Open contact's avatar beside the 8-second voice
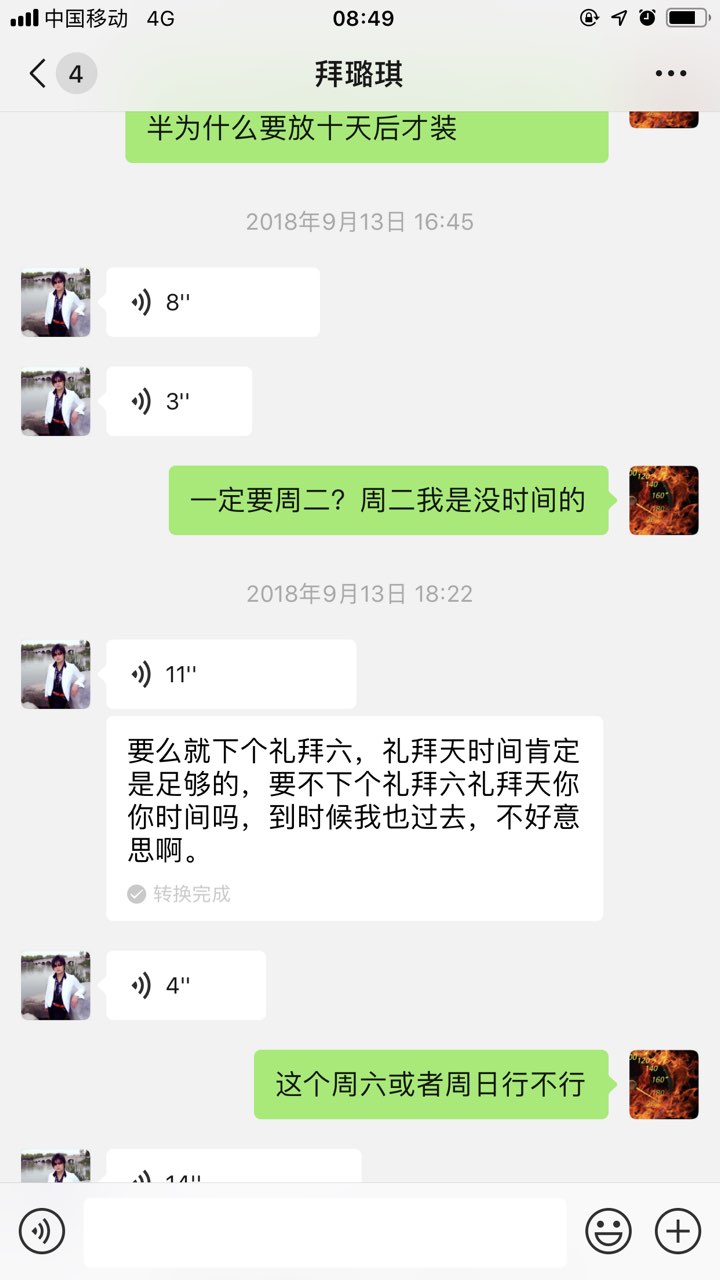This screenshot has height=1280, width=720. click(56, 302)
